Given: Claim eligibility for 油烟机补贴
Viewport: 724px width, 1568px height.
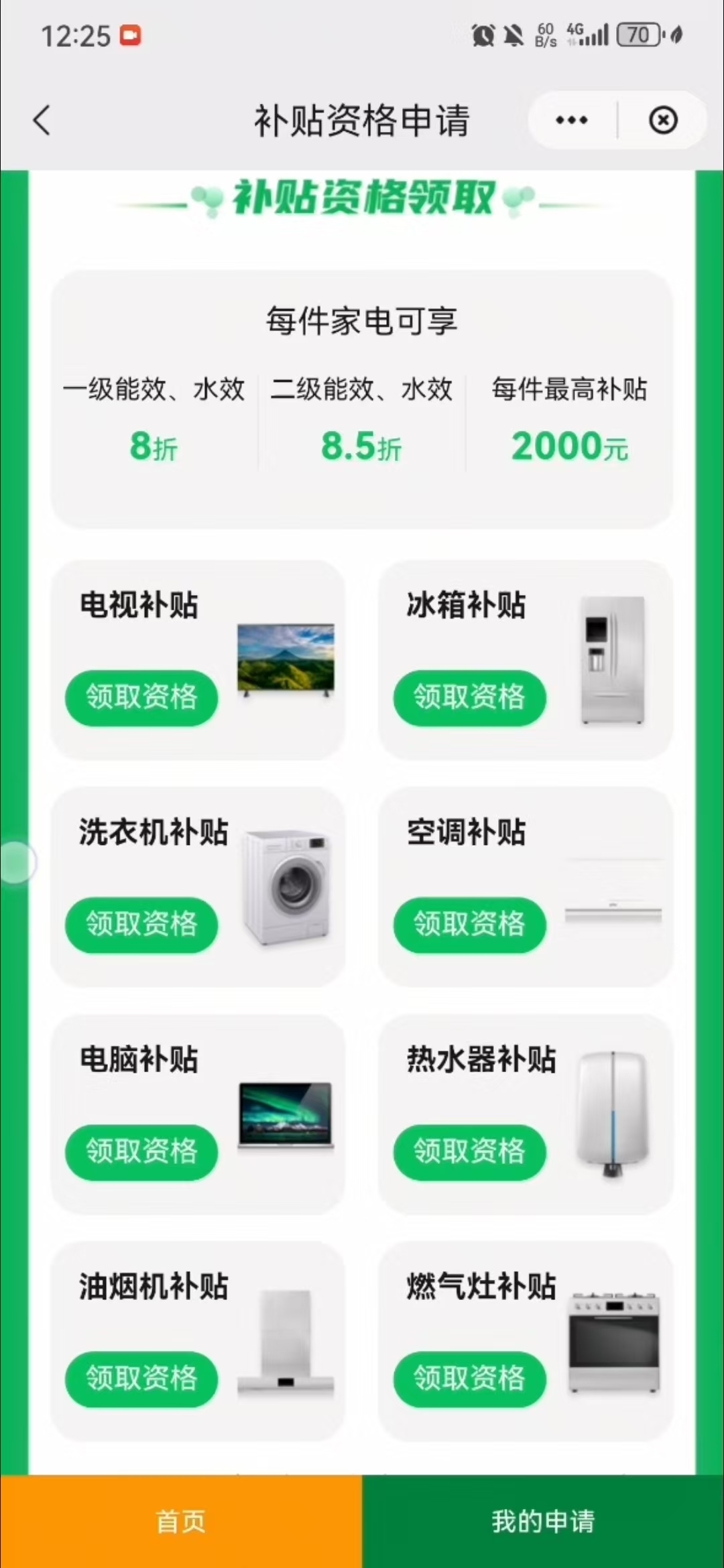Looking at the screenshot, I should [x=141, y=1378].
